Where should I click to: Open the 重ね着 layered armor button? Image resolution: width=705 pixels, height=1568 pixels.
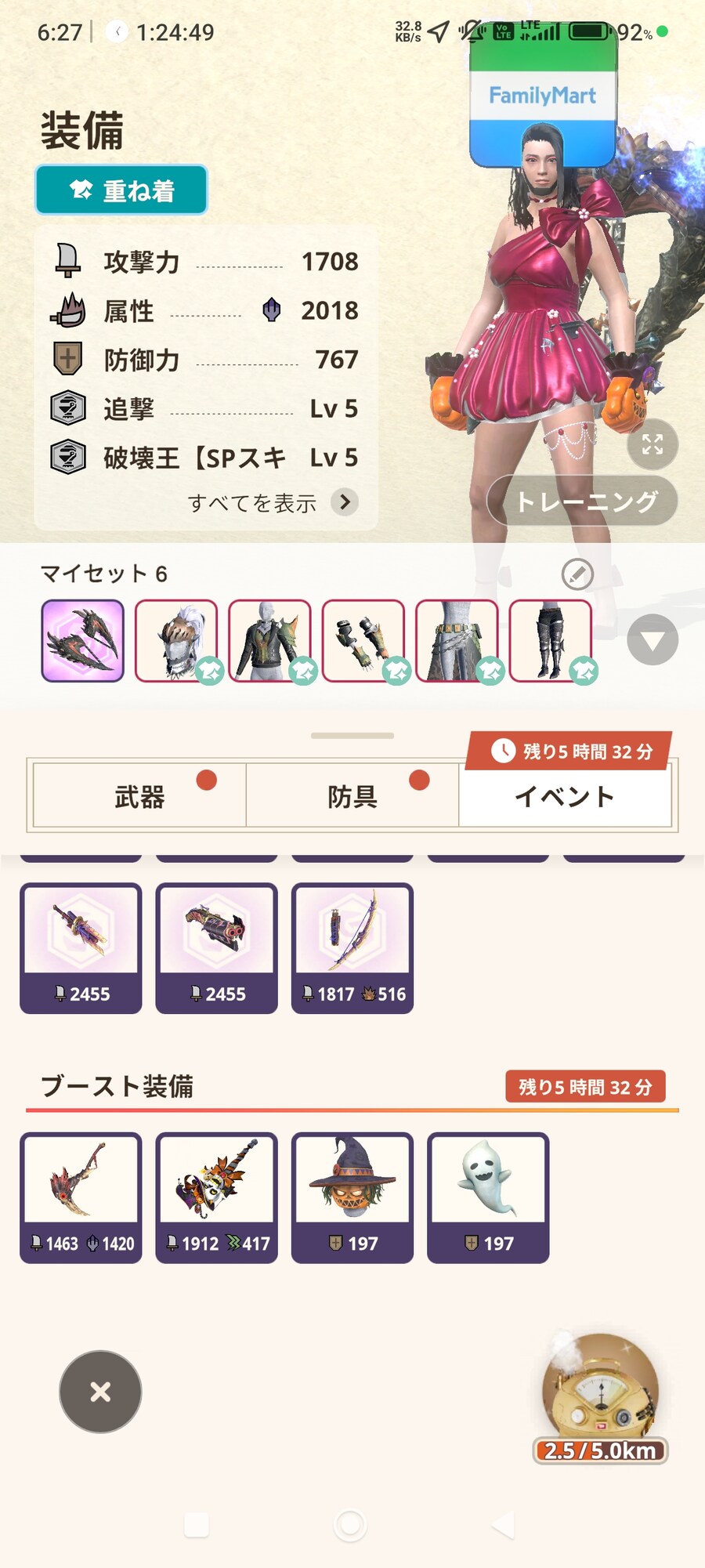121,190
